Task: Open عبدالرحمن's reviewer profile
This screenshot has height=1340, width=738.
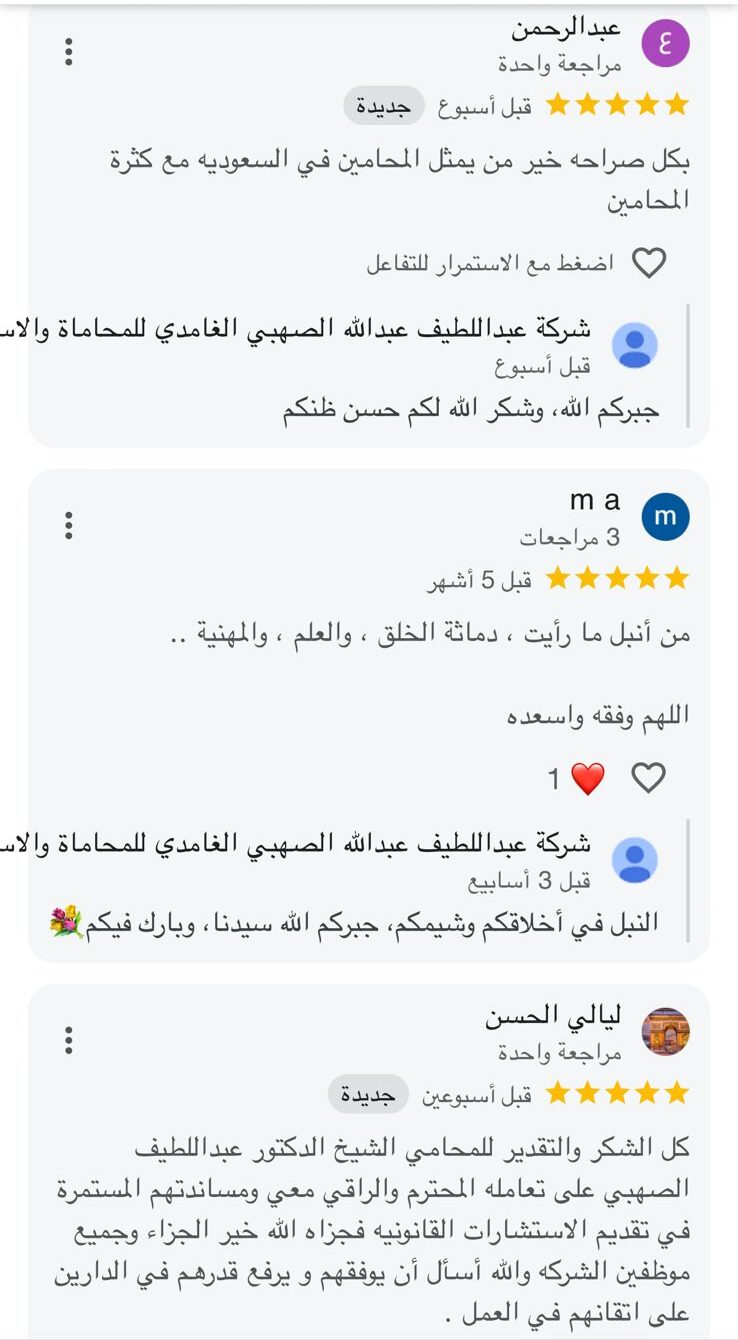Action: pyautogui.click(x=665, y=43)
